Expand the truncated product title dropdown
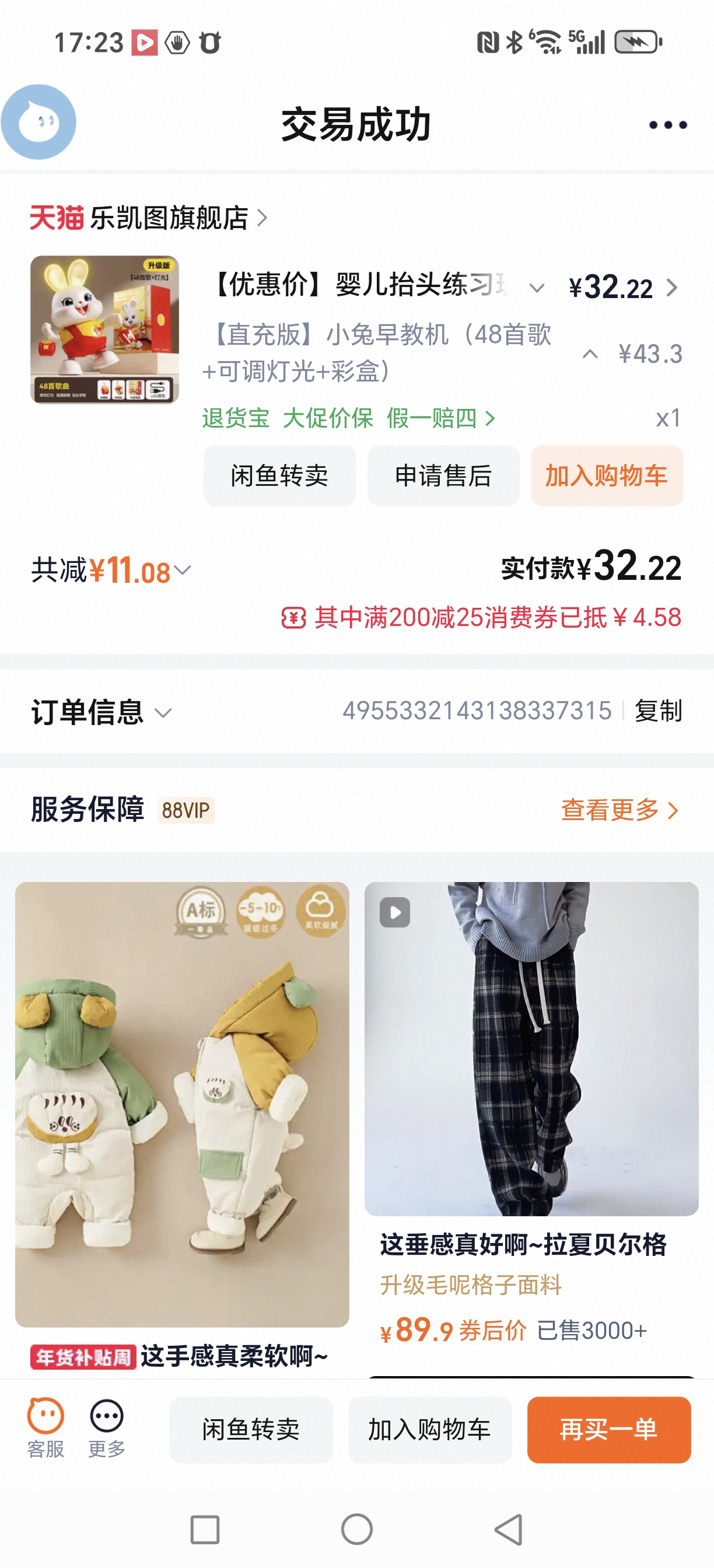Viewport: 714px width, 1568px height. point(537,289)
